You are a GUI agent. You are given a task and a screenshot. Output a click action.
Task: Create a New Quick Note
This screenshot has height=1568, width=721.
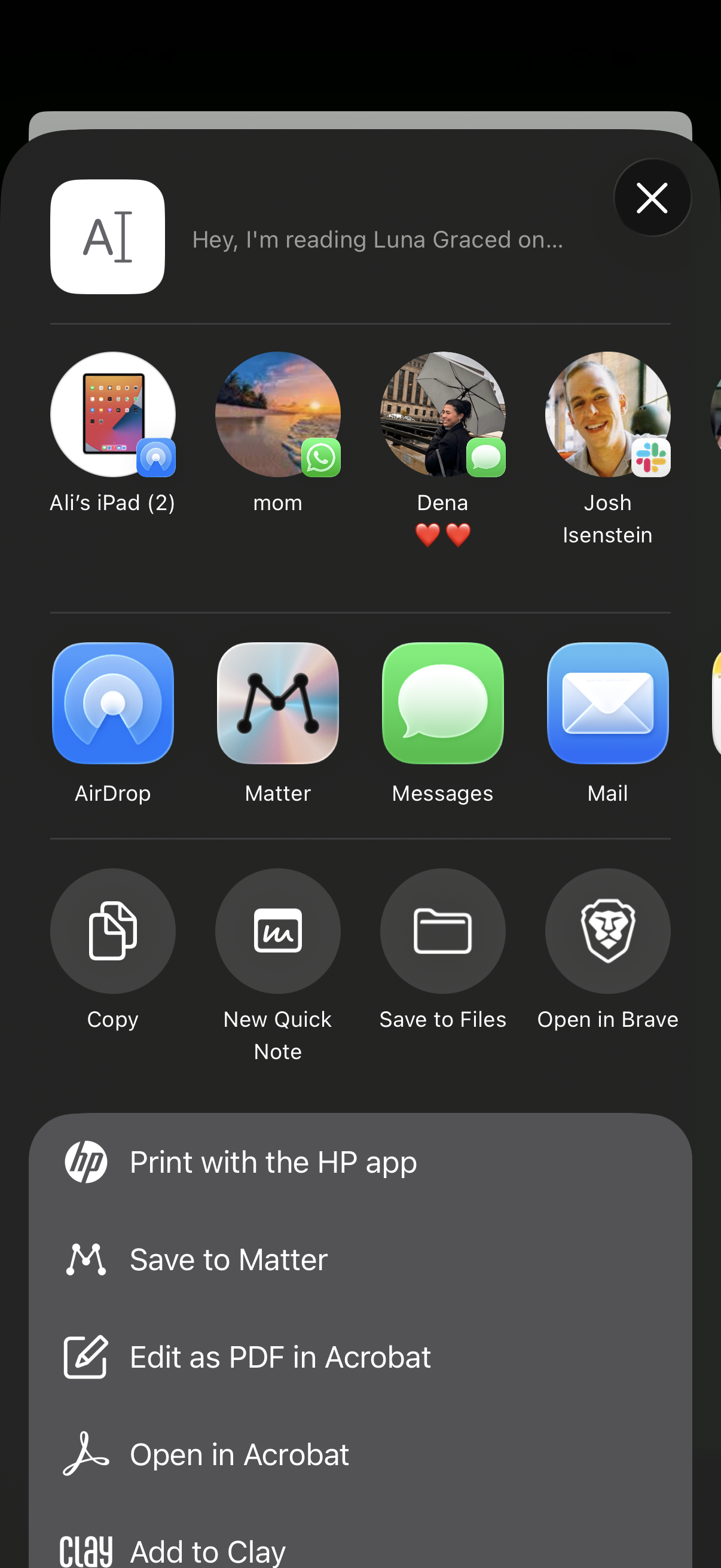point(277,931)
